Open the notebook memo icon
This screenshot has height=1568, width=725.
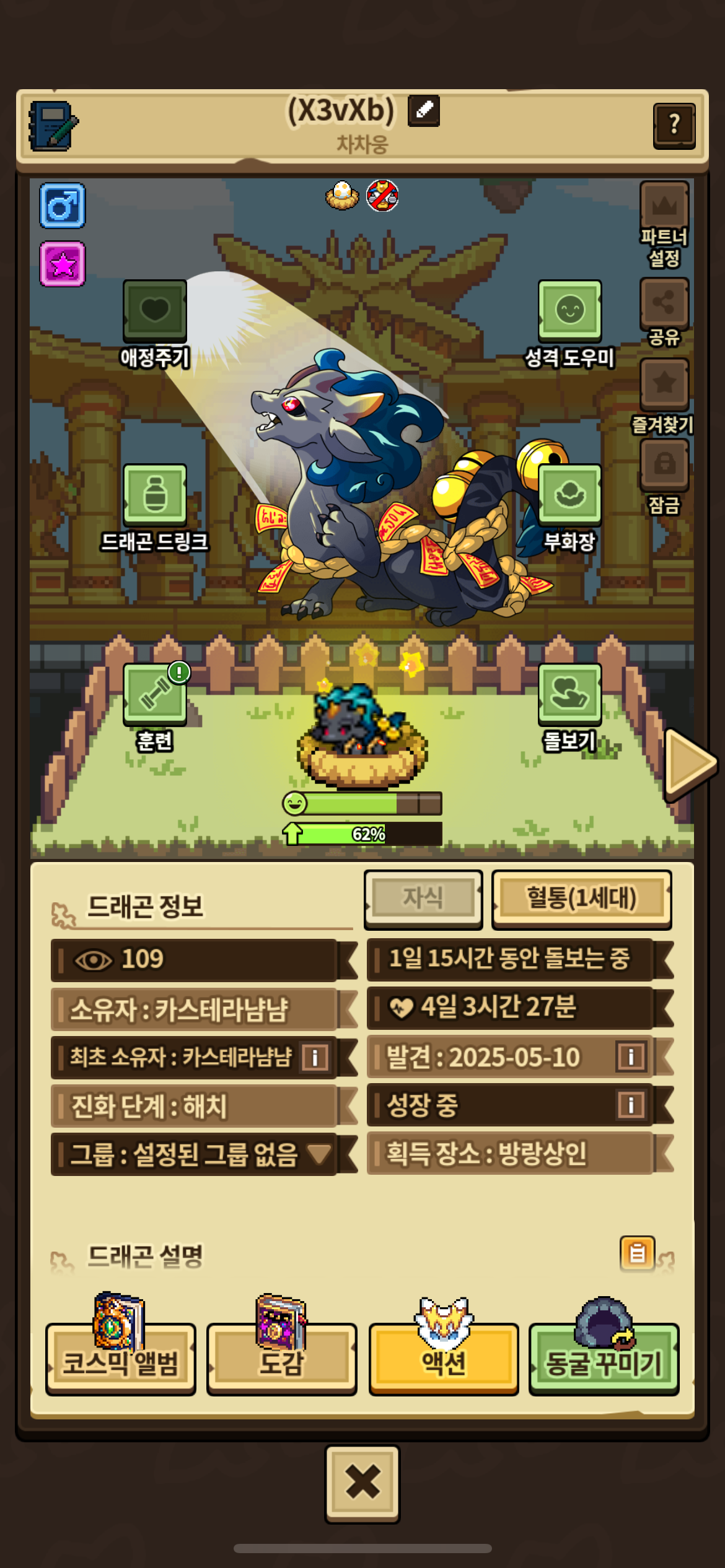[53, 126]
